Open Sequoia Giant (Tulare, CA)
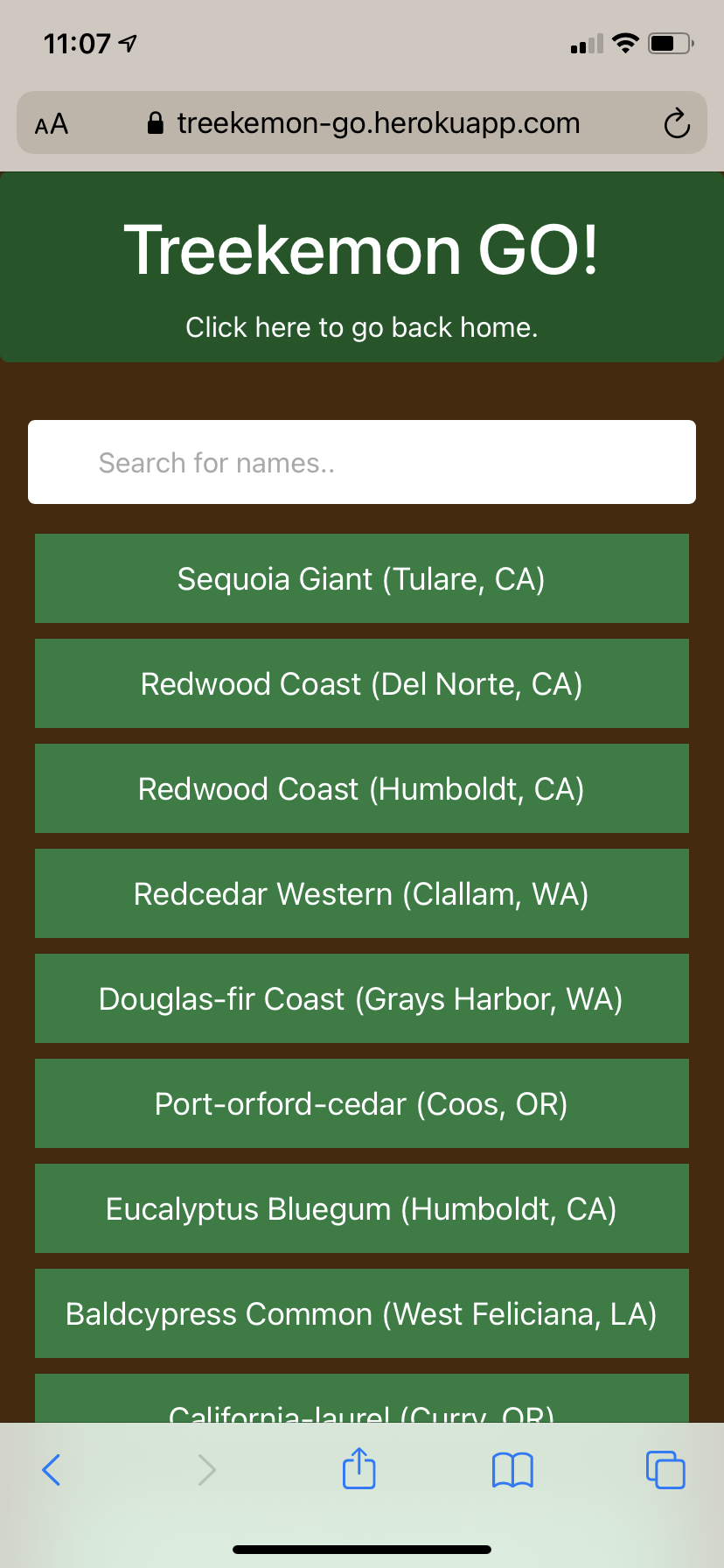 362,578
